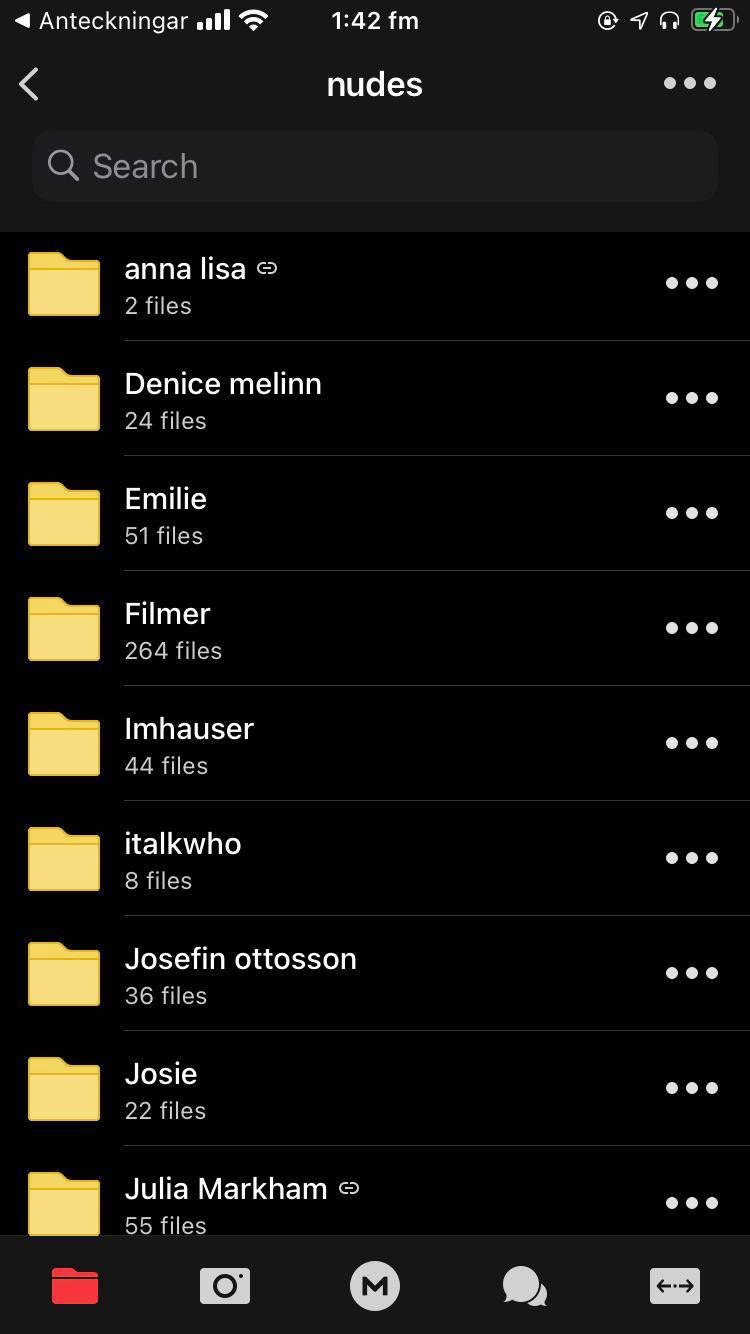View Transfers using the arrows icon
The image size is (750, 1334).
pyautogui.click(x=675, y=1286)
